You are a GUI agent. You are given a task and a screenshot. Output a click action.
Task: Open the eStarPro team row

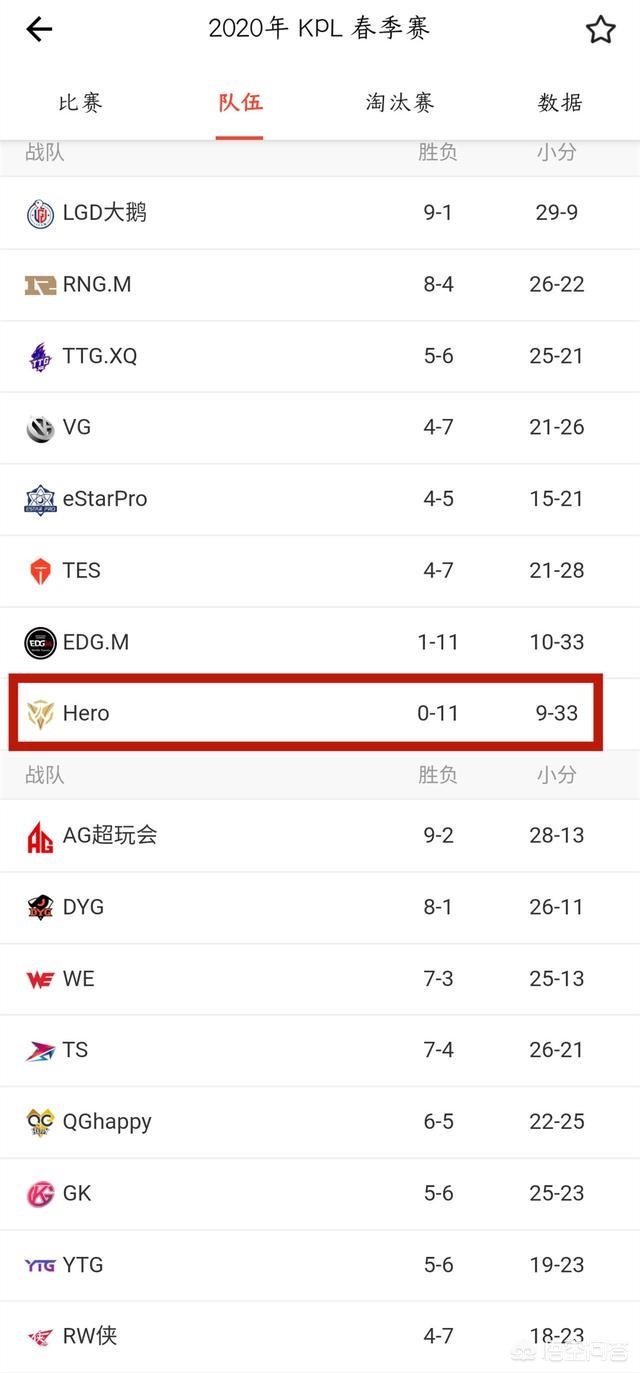[320, 499]
